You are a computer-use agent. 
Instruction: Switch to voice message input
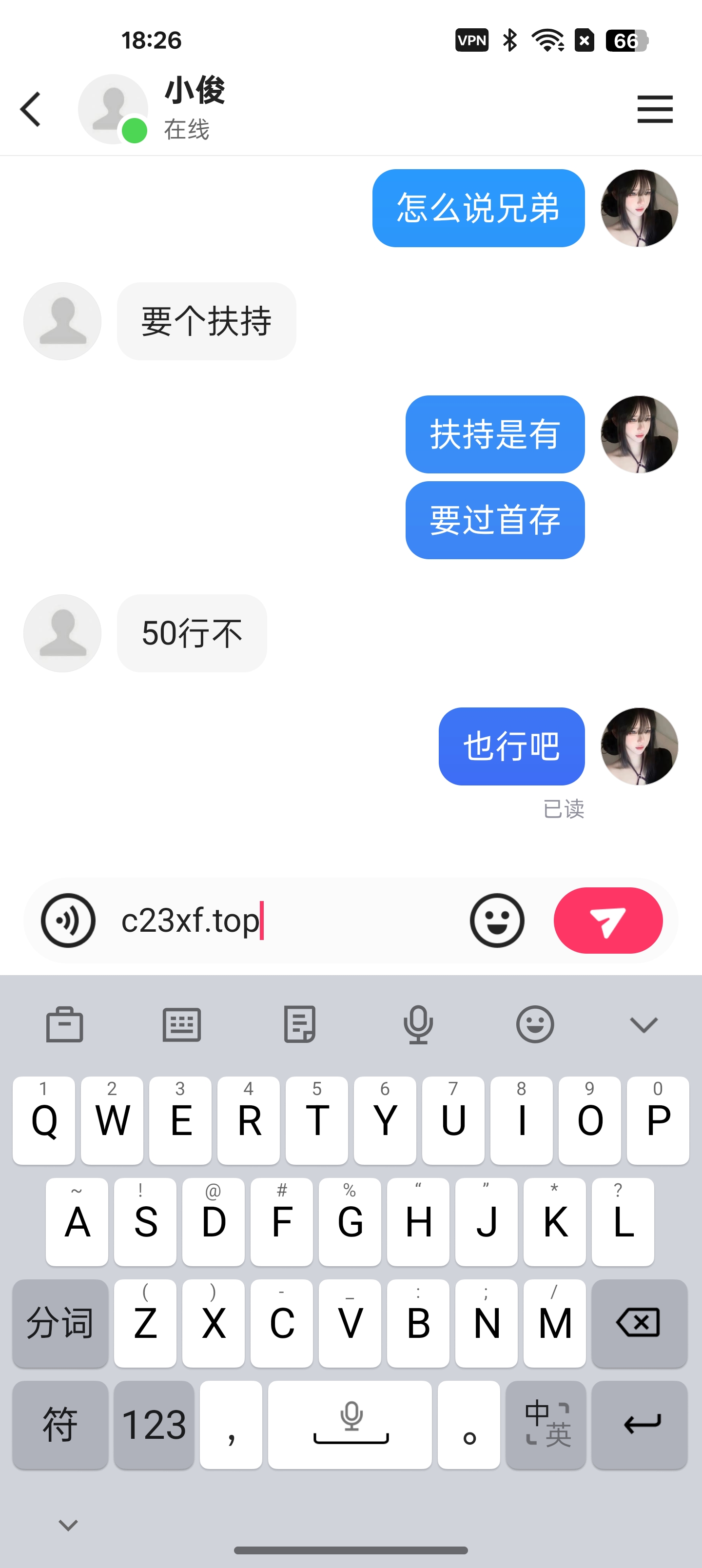pyautogui.click(x=68, y=921)
